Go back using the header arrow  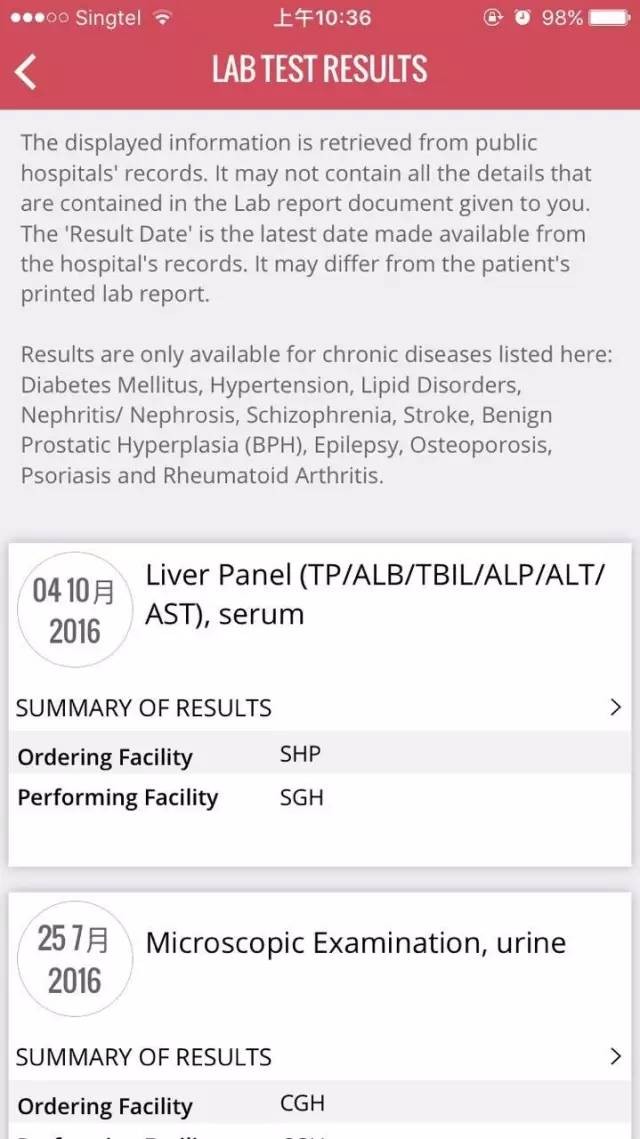click(27, 71)
